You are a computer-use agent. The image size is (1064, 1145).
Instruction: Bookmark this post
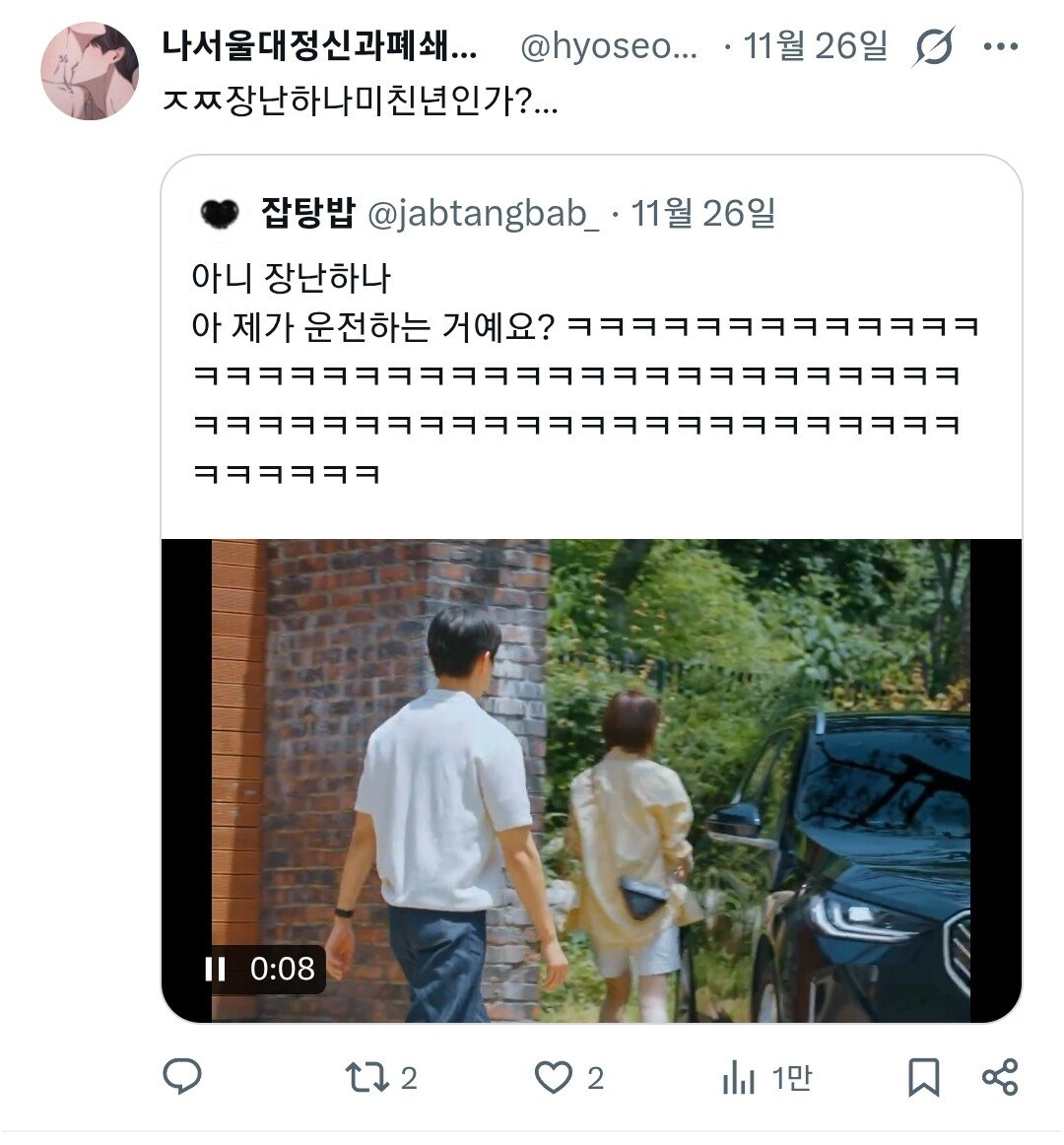tap(923, 1077)
